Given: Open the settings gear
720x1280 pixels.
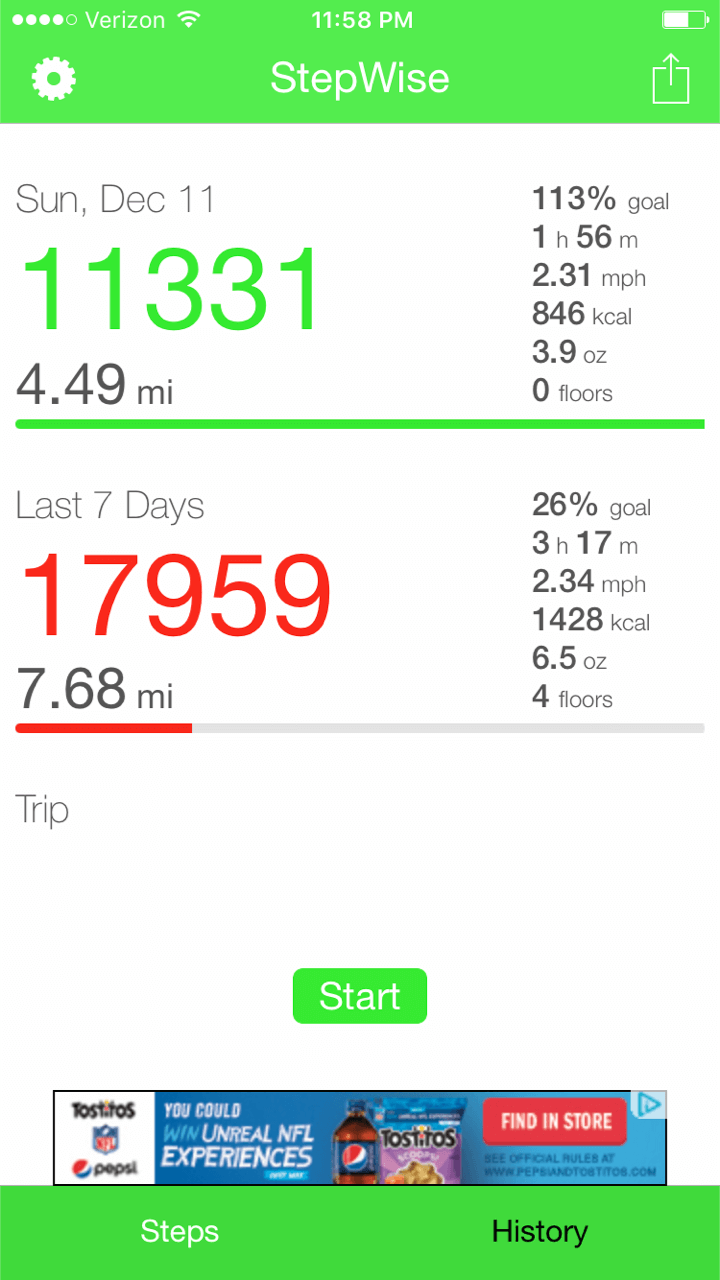Looking at the screenshot, I should (54, 78).
